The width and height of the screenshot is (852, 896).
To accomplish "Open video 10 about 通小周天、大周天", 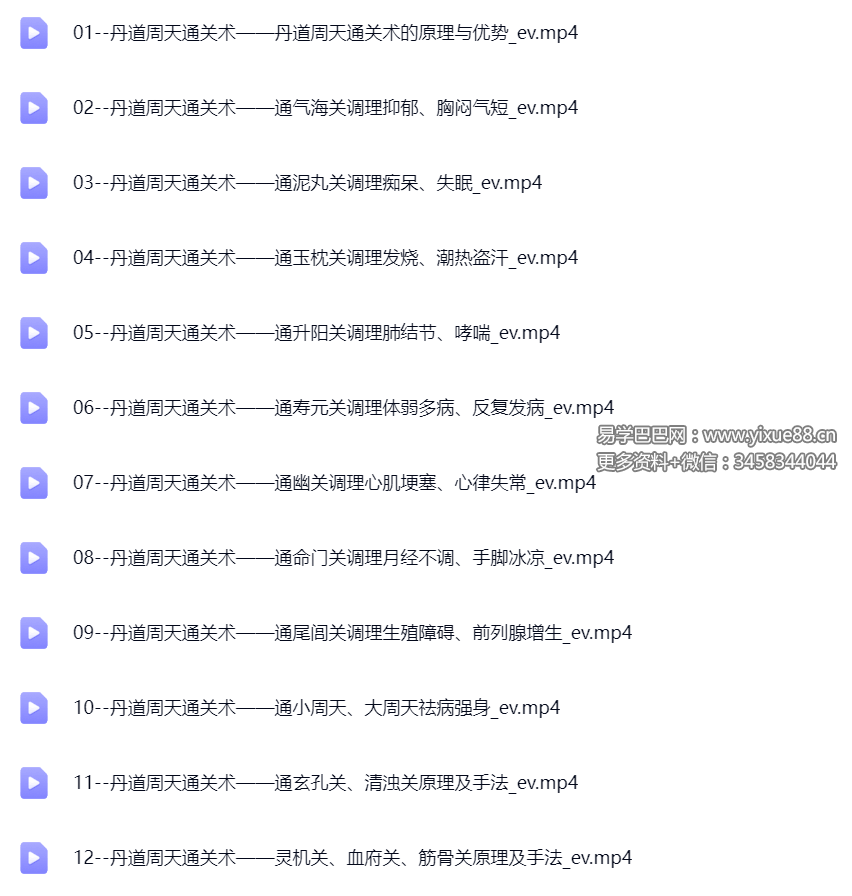I will pos(316,708).
